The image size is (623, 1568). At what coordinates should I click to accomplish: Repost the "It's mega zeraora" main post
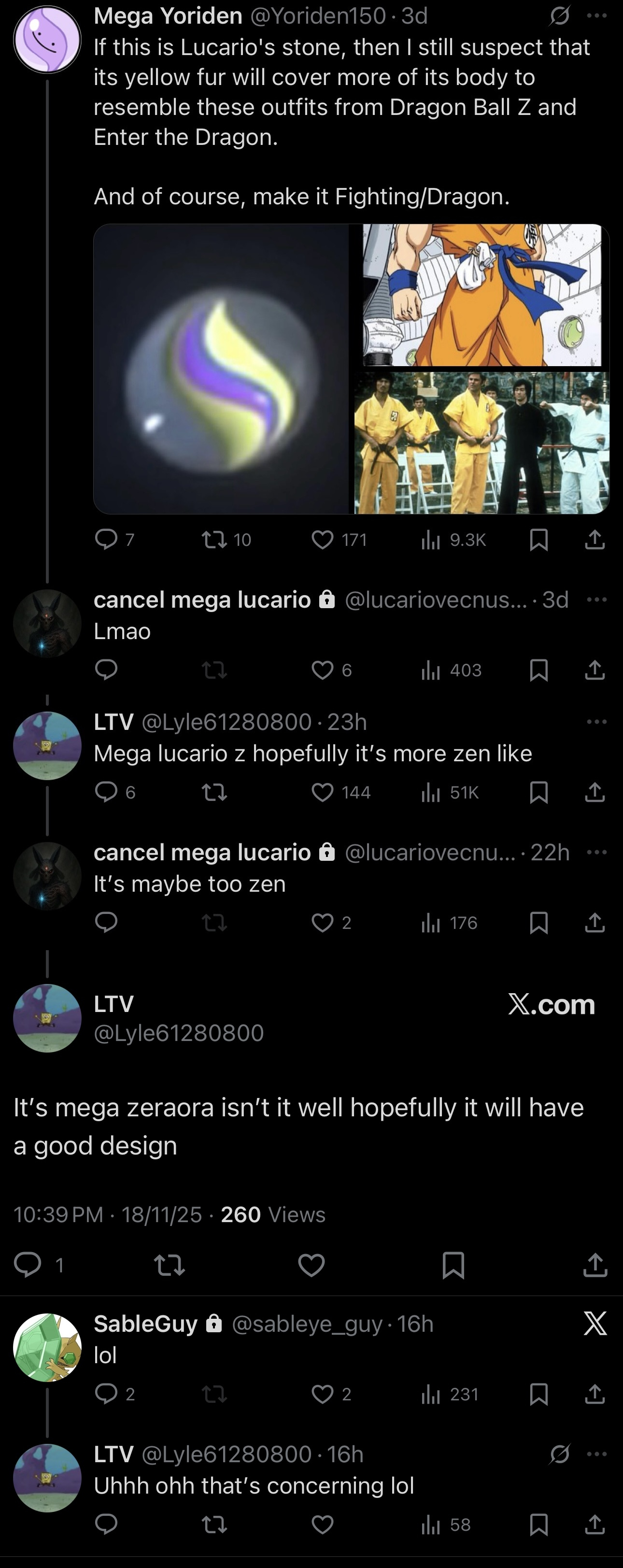(170, 1266)
